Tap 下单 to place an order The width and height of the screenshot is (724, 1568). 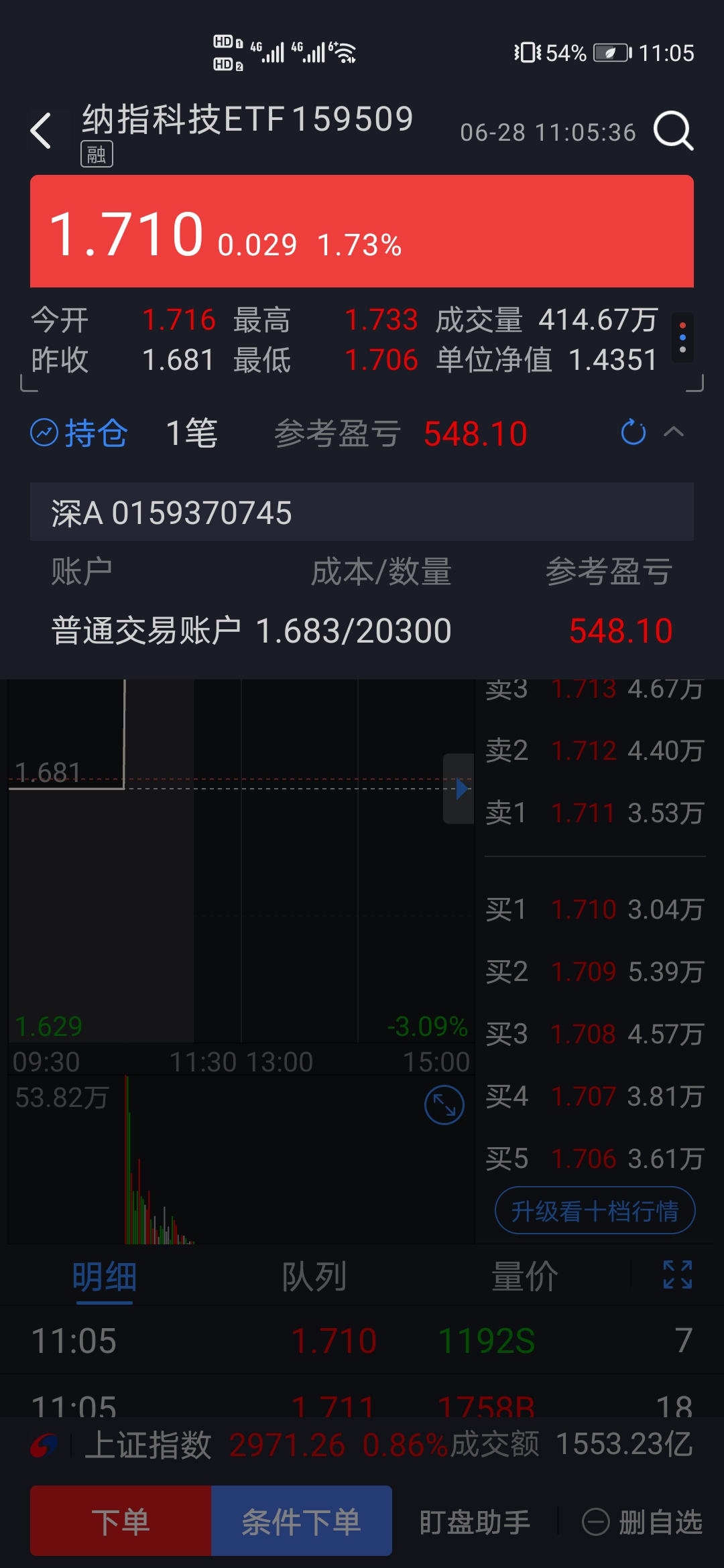point(121,1522)
